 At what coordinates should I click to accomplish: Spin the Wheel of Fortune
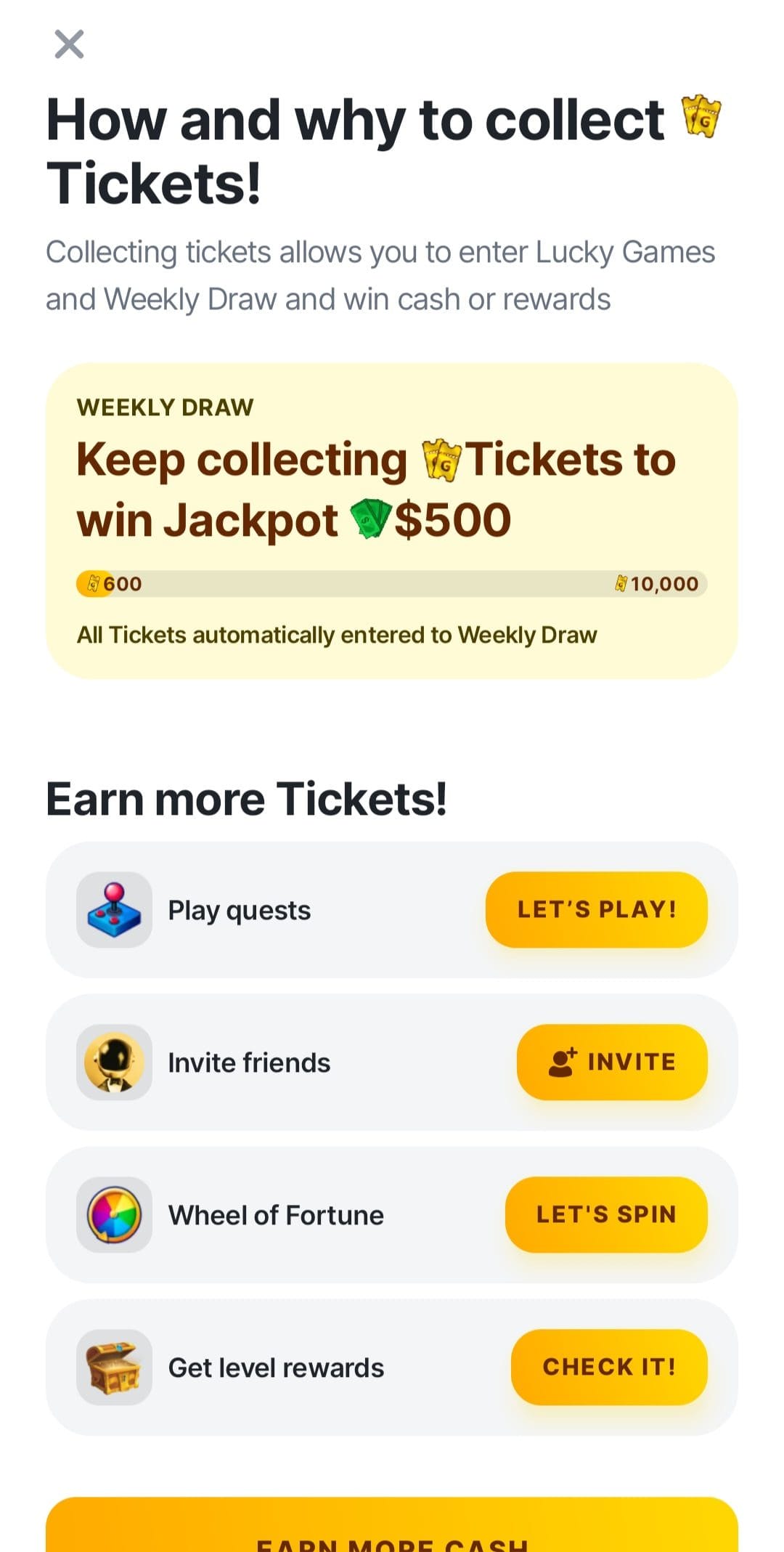[x=606, y=1214]
